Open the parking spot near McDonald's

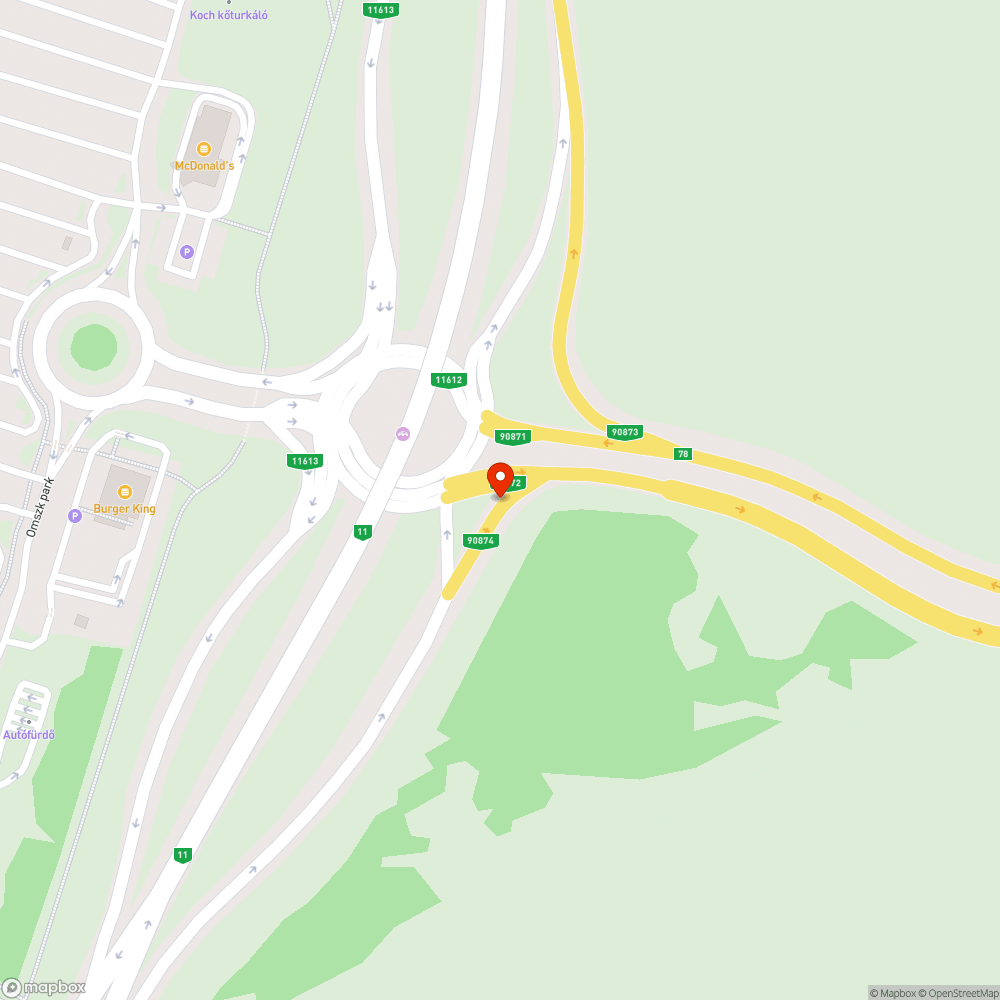tap(186, 252)
